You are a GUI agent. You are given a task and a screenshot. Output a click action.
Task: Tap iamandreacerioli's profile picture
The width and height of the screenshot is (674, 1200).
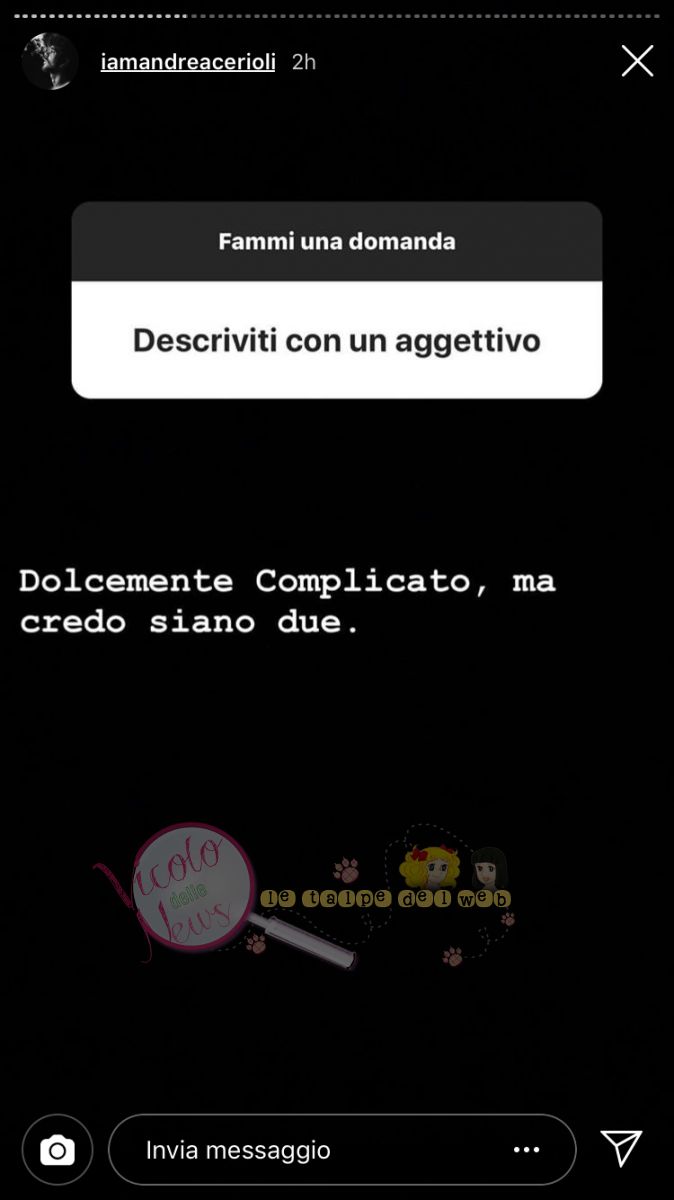pos(50,62)
